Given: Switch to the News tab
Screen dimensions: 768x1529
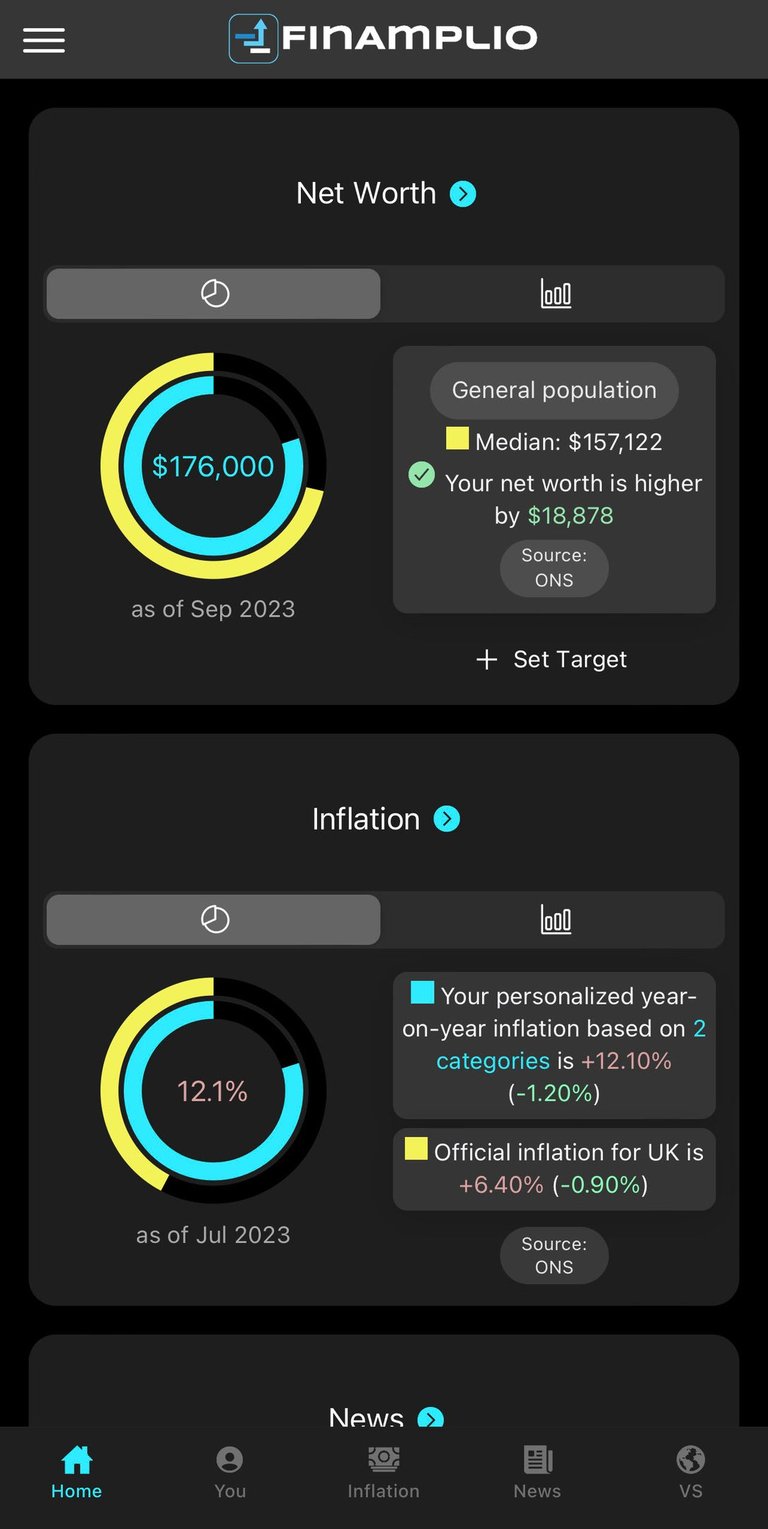Looking at the screenshot, I should (537, 1473).
